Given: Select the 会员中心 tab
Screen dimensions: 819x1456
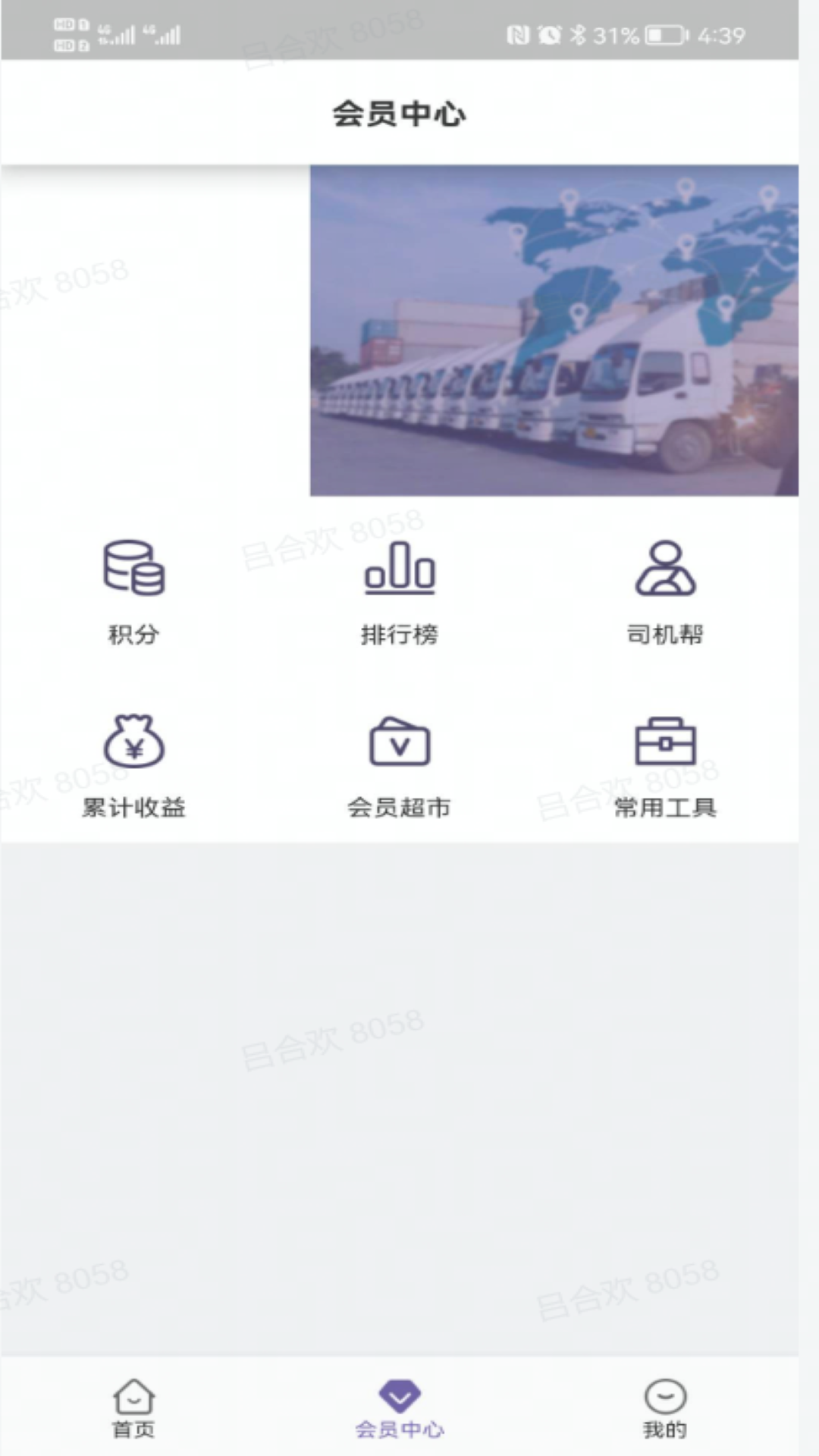Looking at the screenshot, I should (x=400, y=1408).
